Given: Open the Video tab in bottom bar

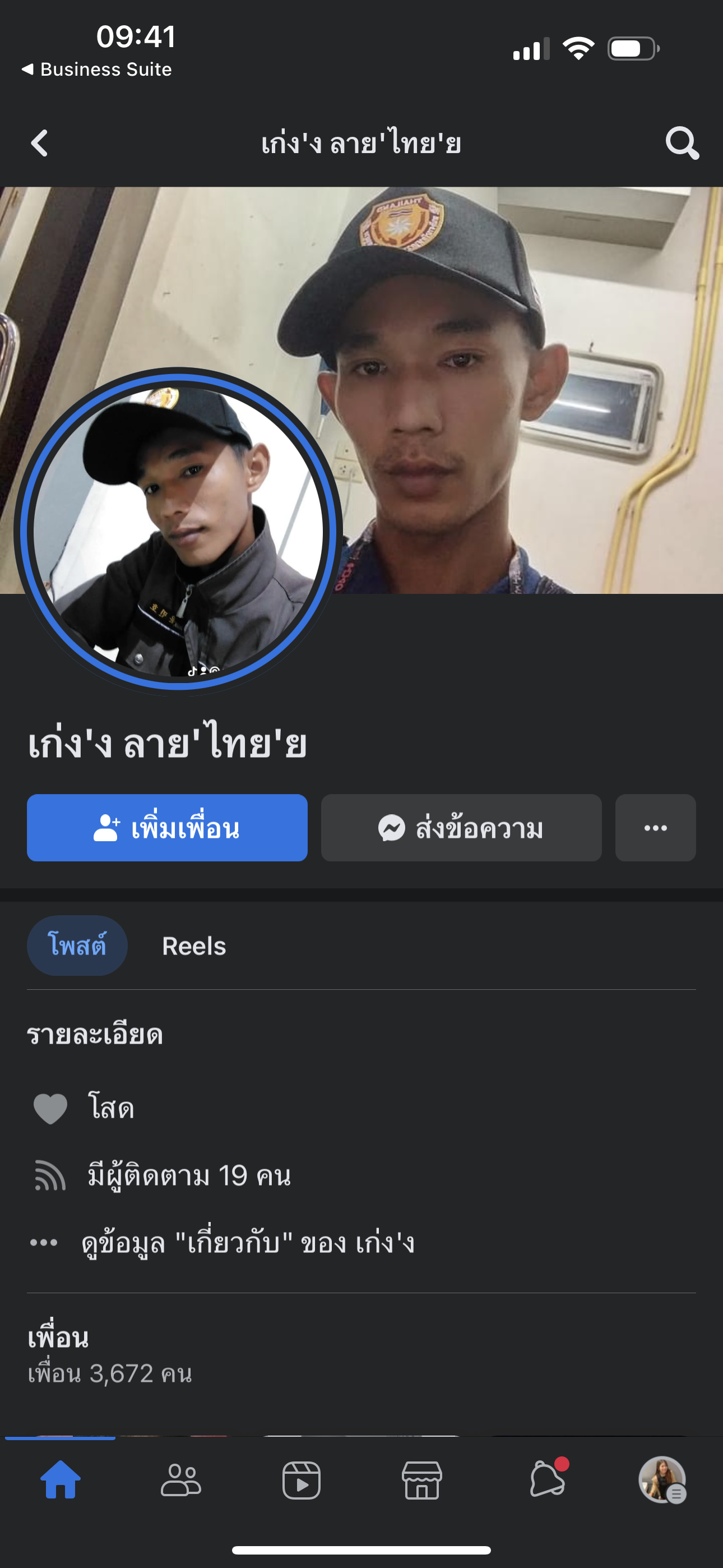Looking at the screenshot, I should 302,1481.
